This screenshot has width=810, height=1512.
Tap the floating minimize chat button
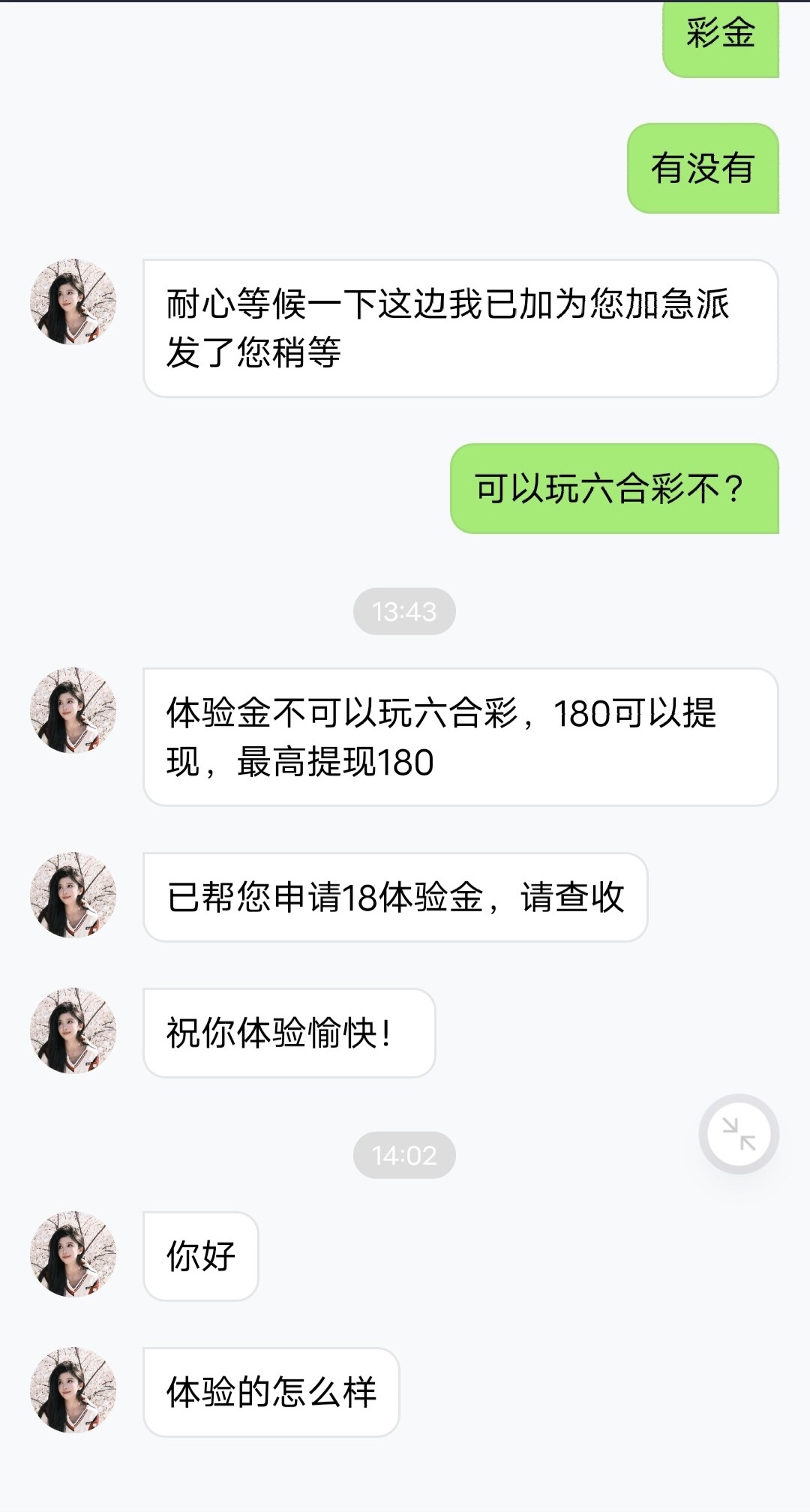(739, 1133)
